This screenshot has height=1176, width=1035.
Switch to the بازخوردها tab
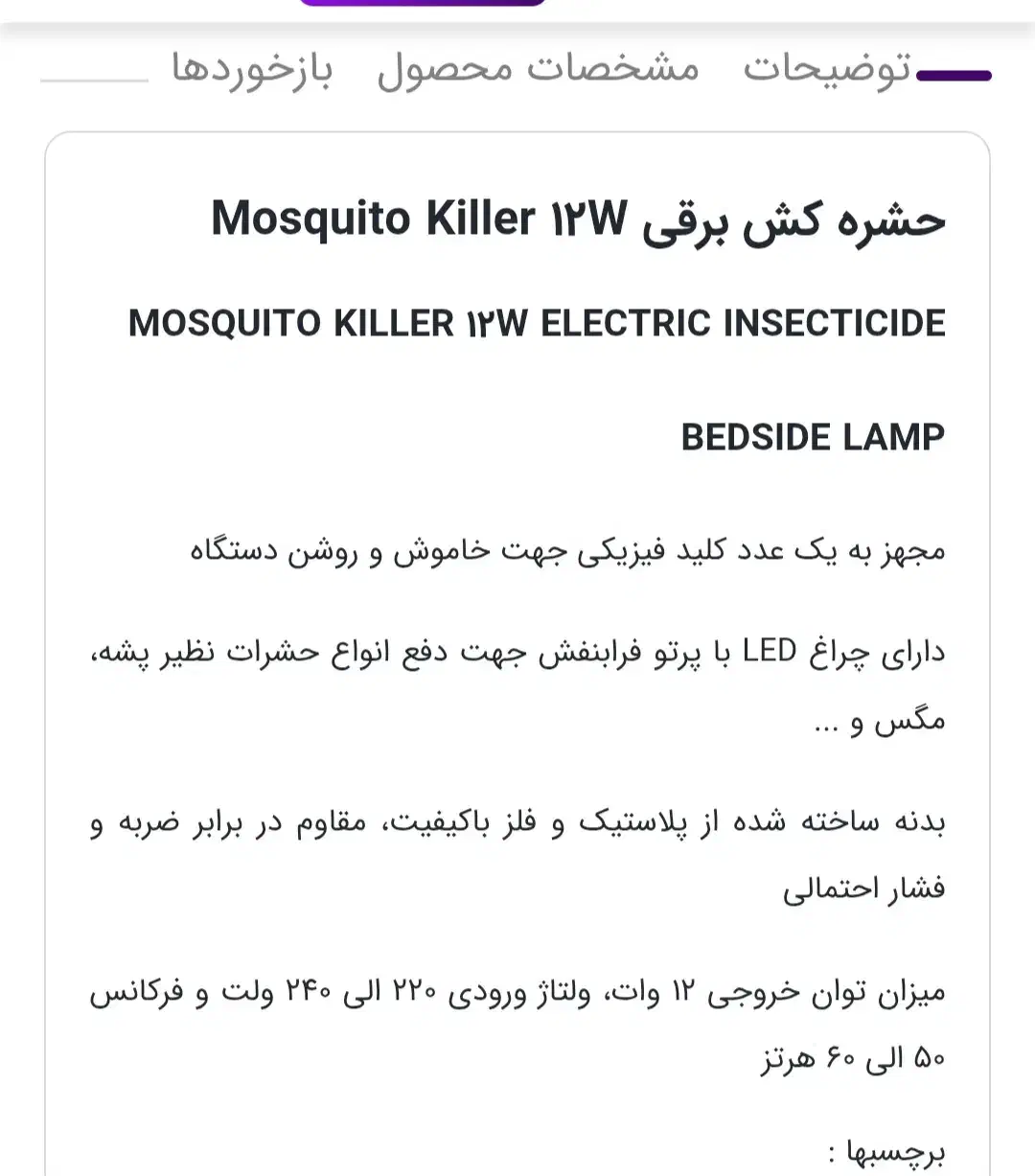pyautogui.click(x=252, y=69)
